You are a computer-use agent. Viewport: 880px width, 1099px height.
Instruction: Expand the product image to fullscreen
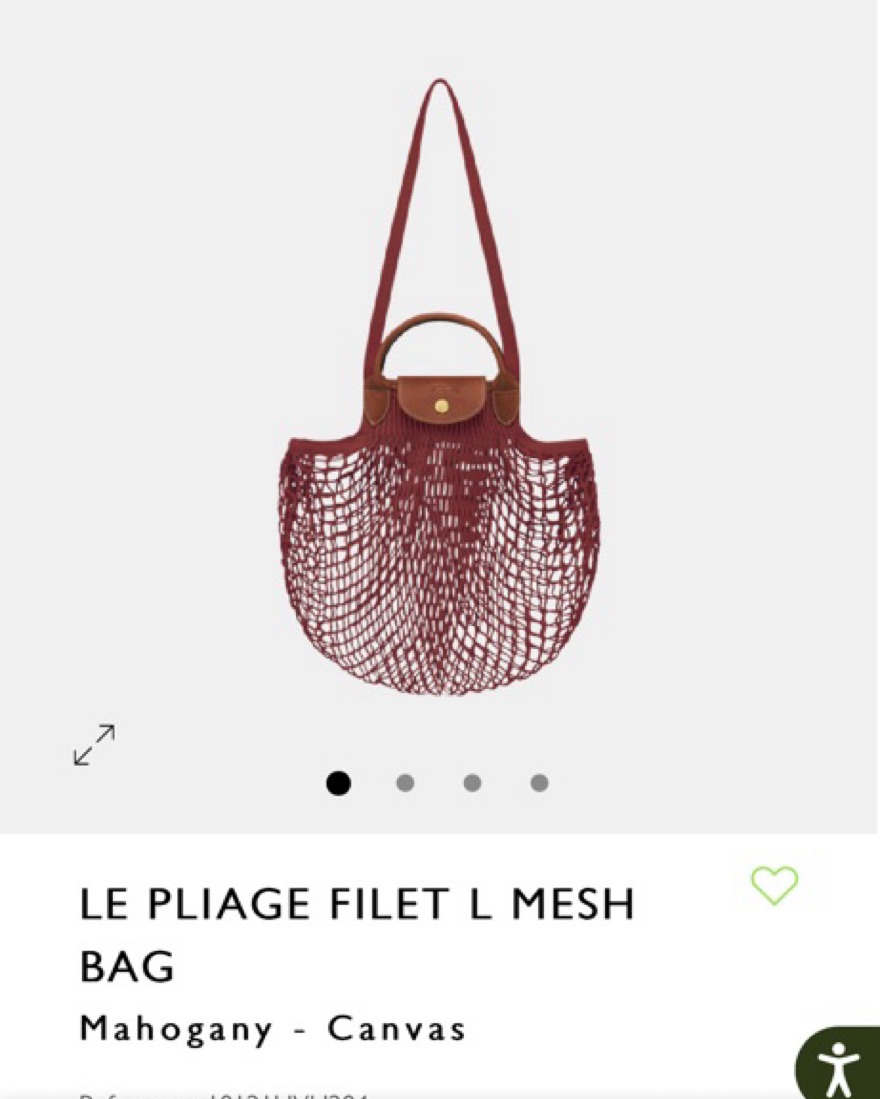tap(94, 745)
